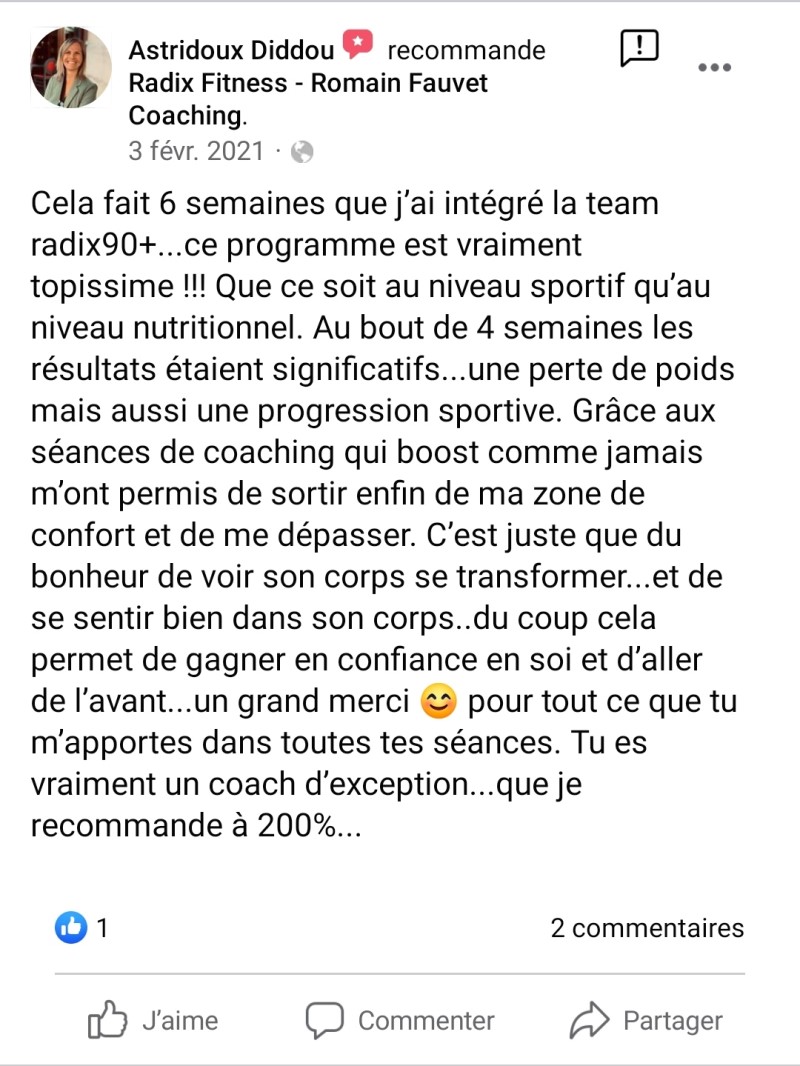
Task: View who reacted to the post
Action: pos(82,928)
